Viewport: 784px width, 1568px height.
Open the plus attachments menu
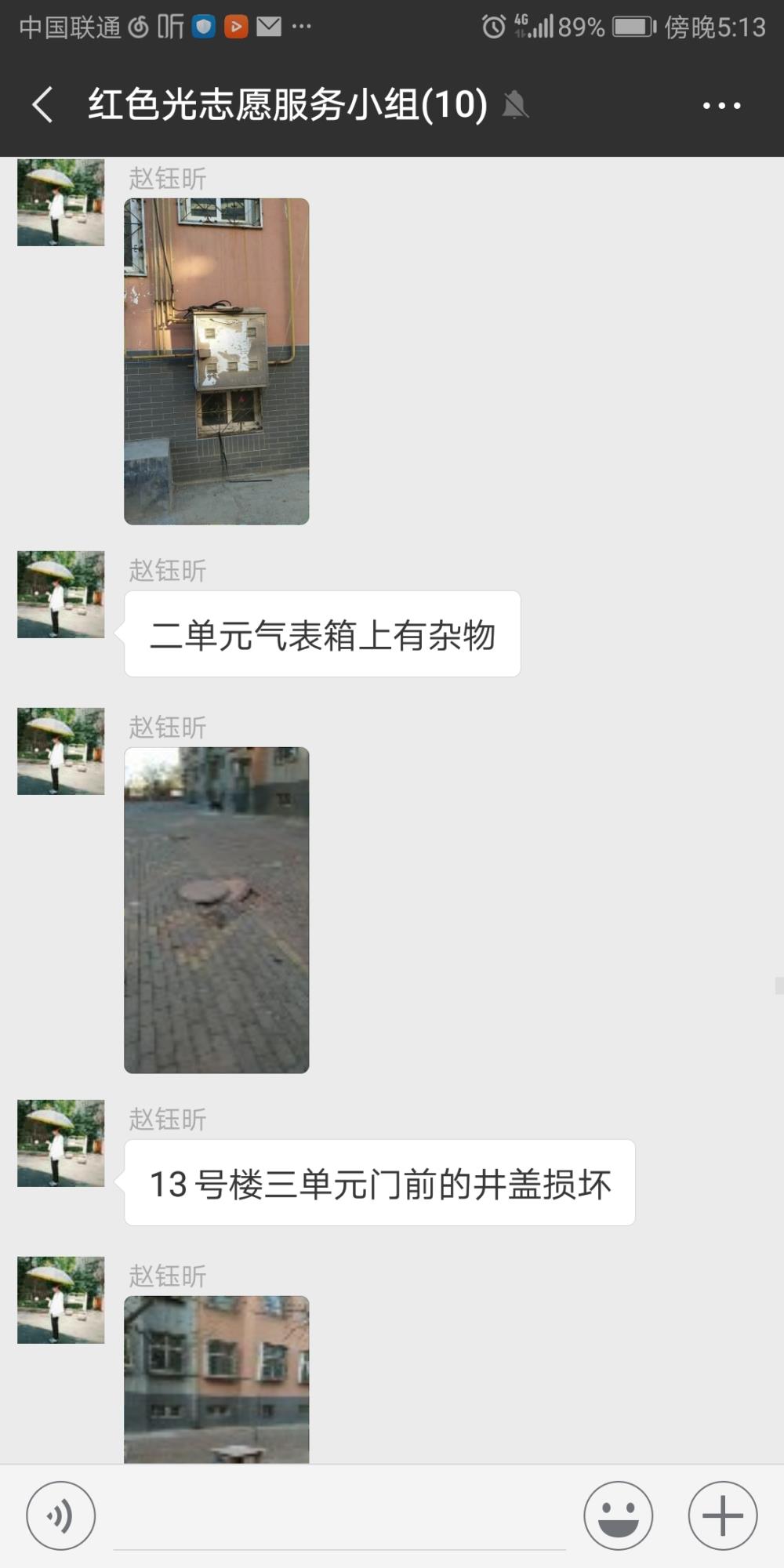[723, 1515]
